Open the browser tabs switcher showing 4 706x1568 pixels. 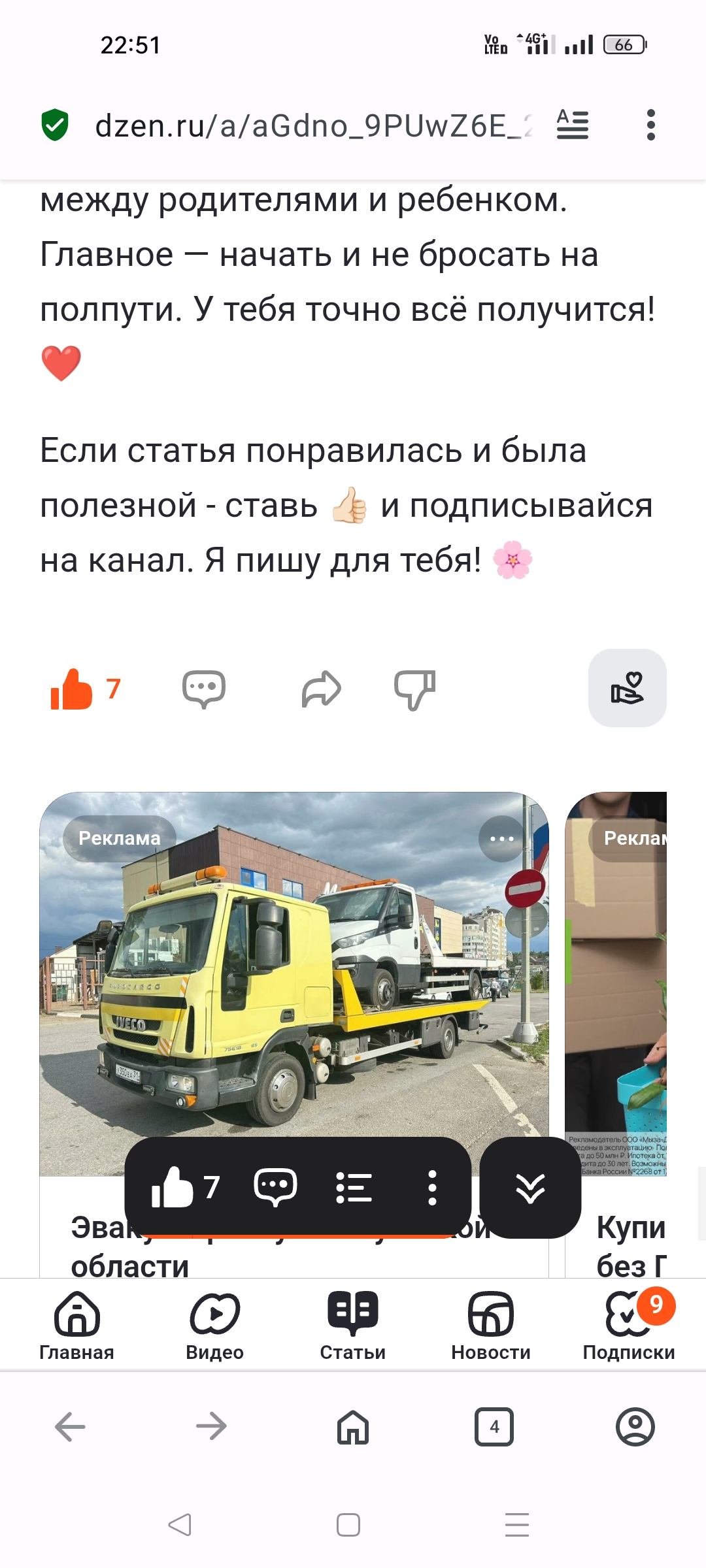click(x=494, y=1427)
